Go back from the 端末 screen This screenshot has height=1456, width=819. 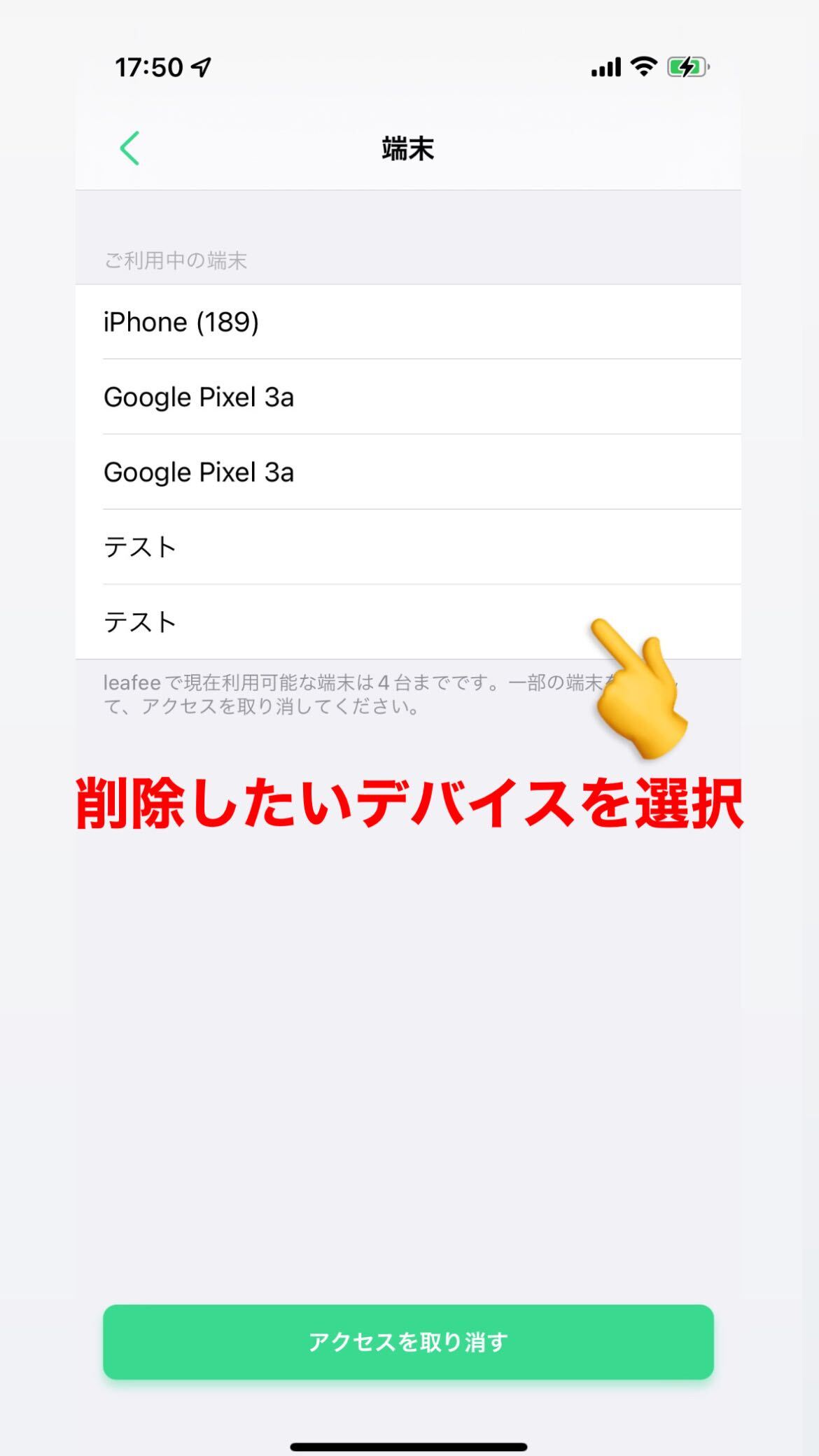(x=130, y=148)
